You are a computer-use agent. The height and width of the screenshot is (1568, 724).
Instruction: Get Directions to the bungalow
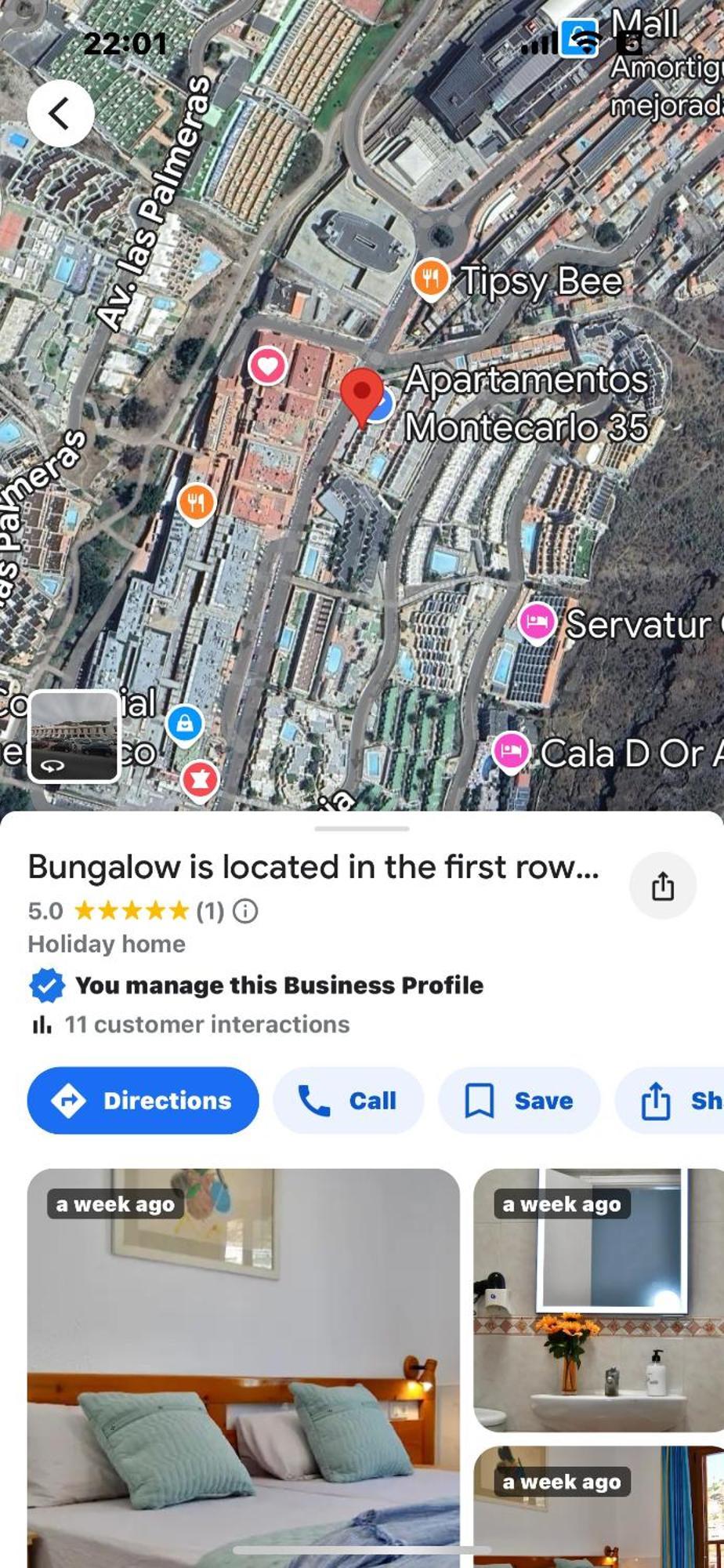pyautogui.click(x=143, y=1101)
